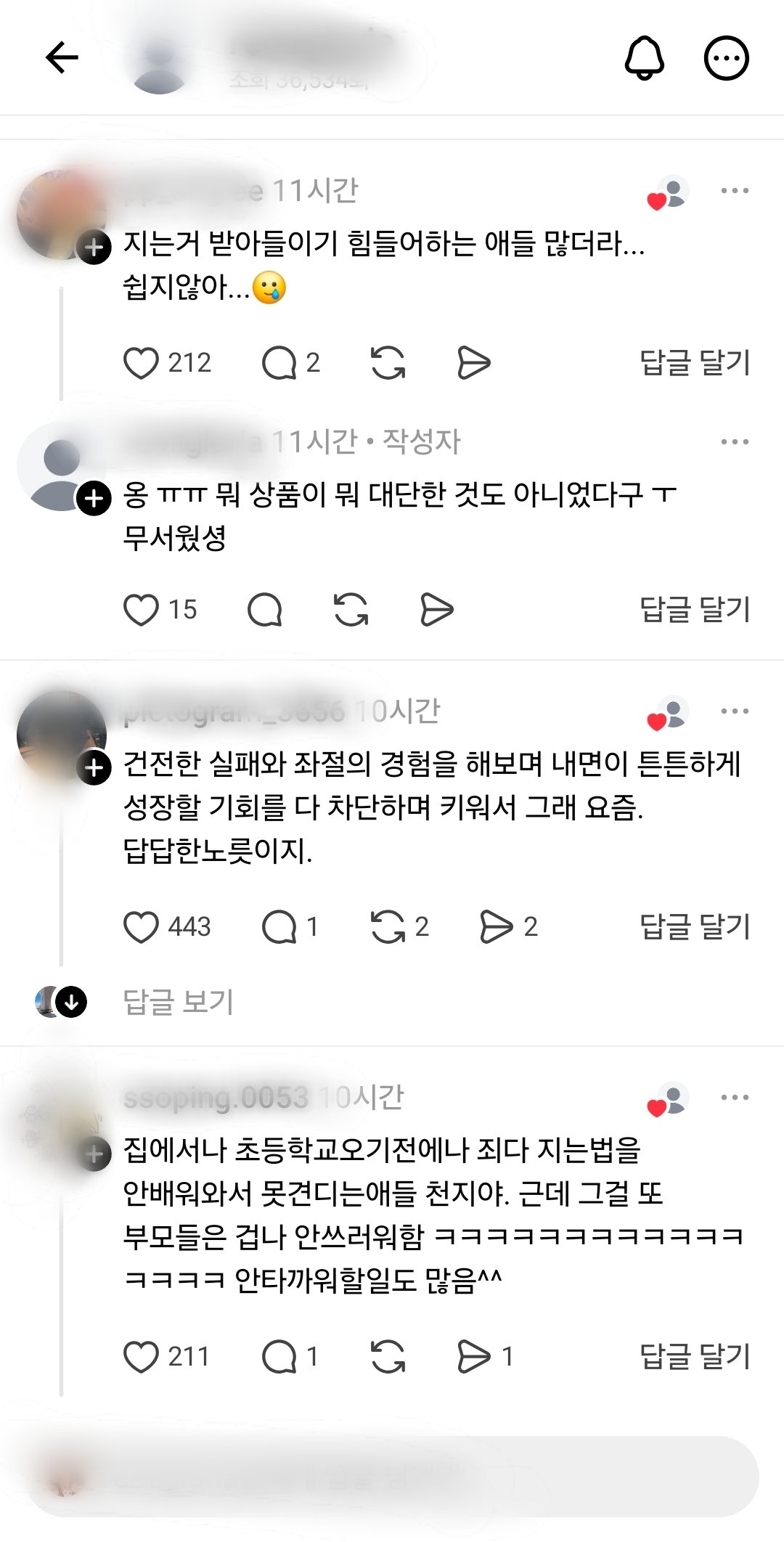
Task: Like the comment with 443 likes
Action: point(141,927)
